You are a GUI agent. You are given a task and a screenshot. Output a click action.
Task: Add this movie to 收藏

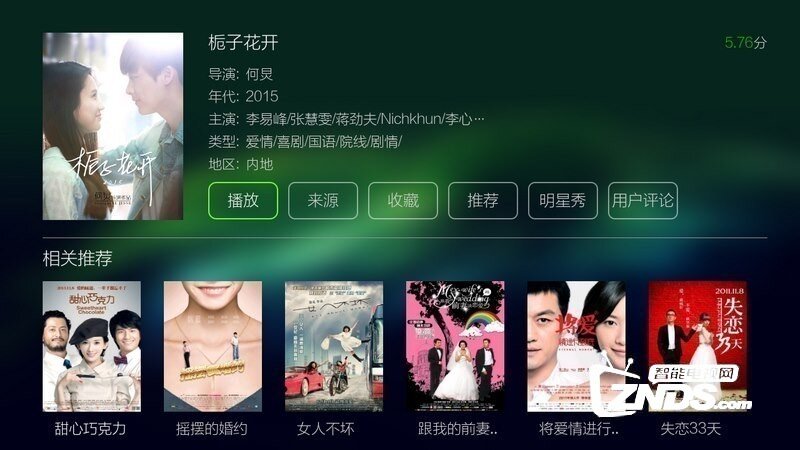click(x=403, y=201)
